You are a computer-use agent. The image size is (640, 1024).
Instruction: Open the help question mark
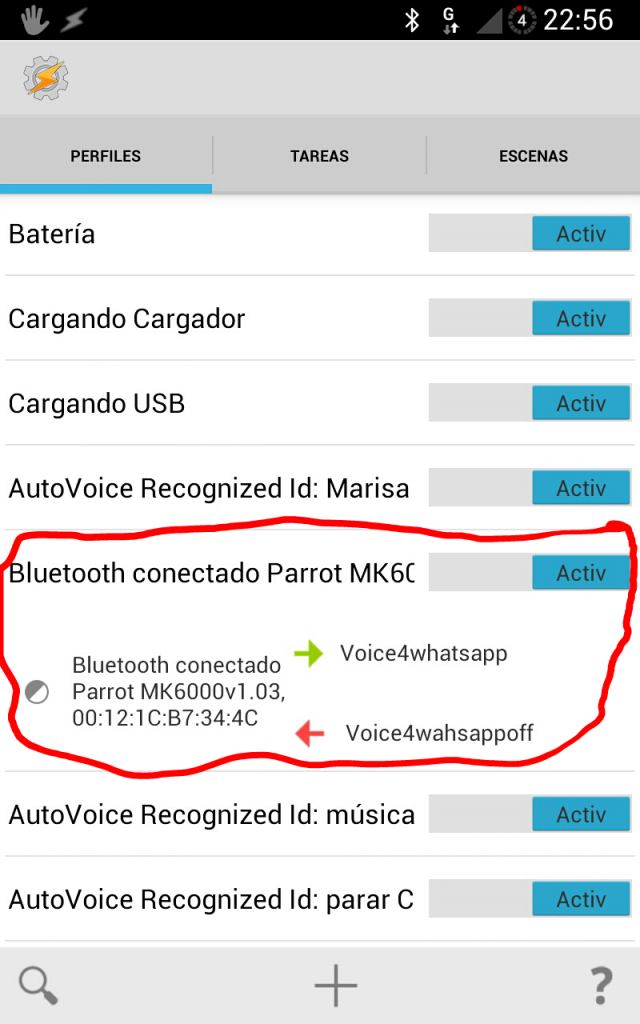click(601, 985)
